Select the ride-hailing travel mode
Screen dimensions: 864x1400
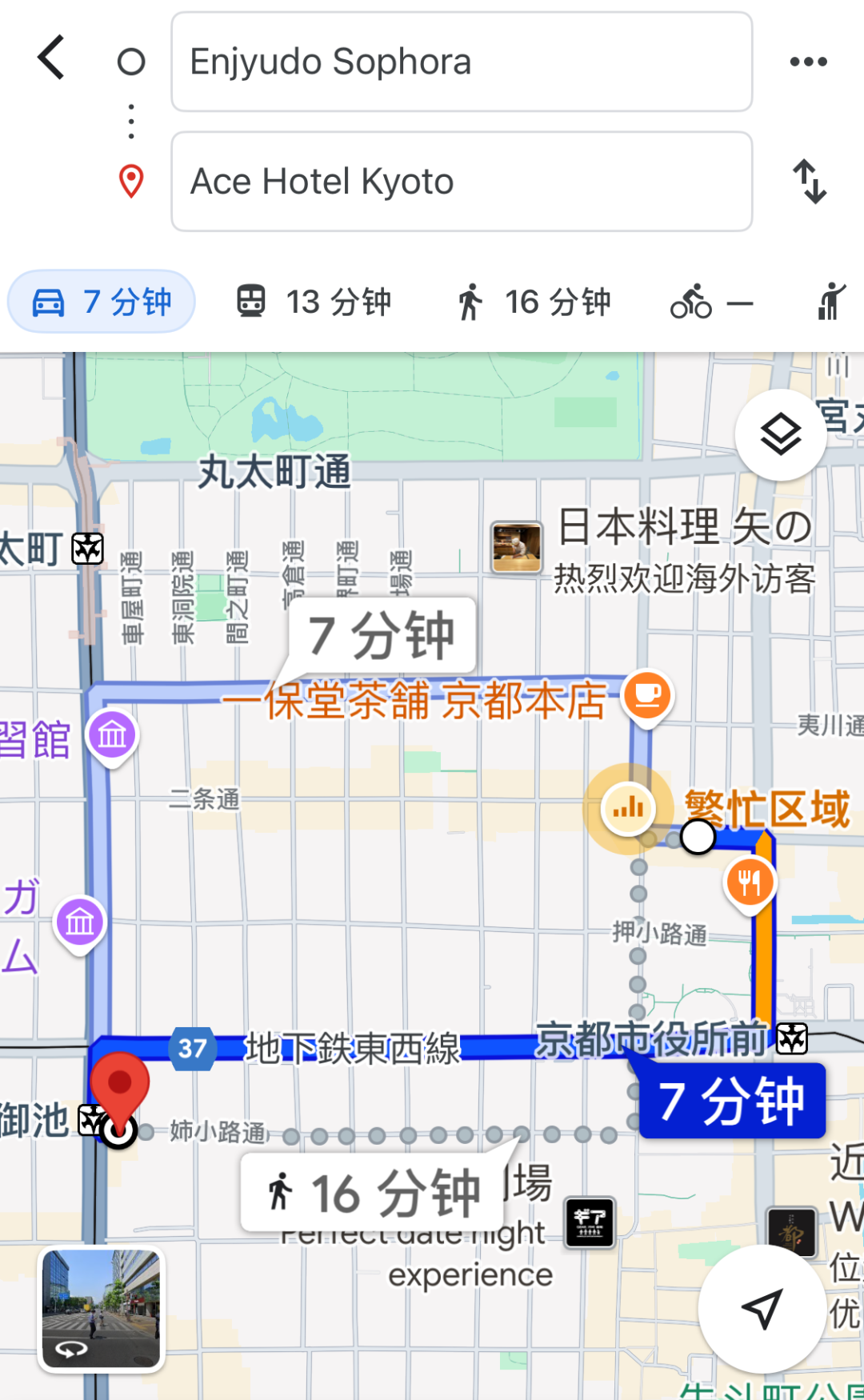tap(832, 302)
